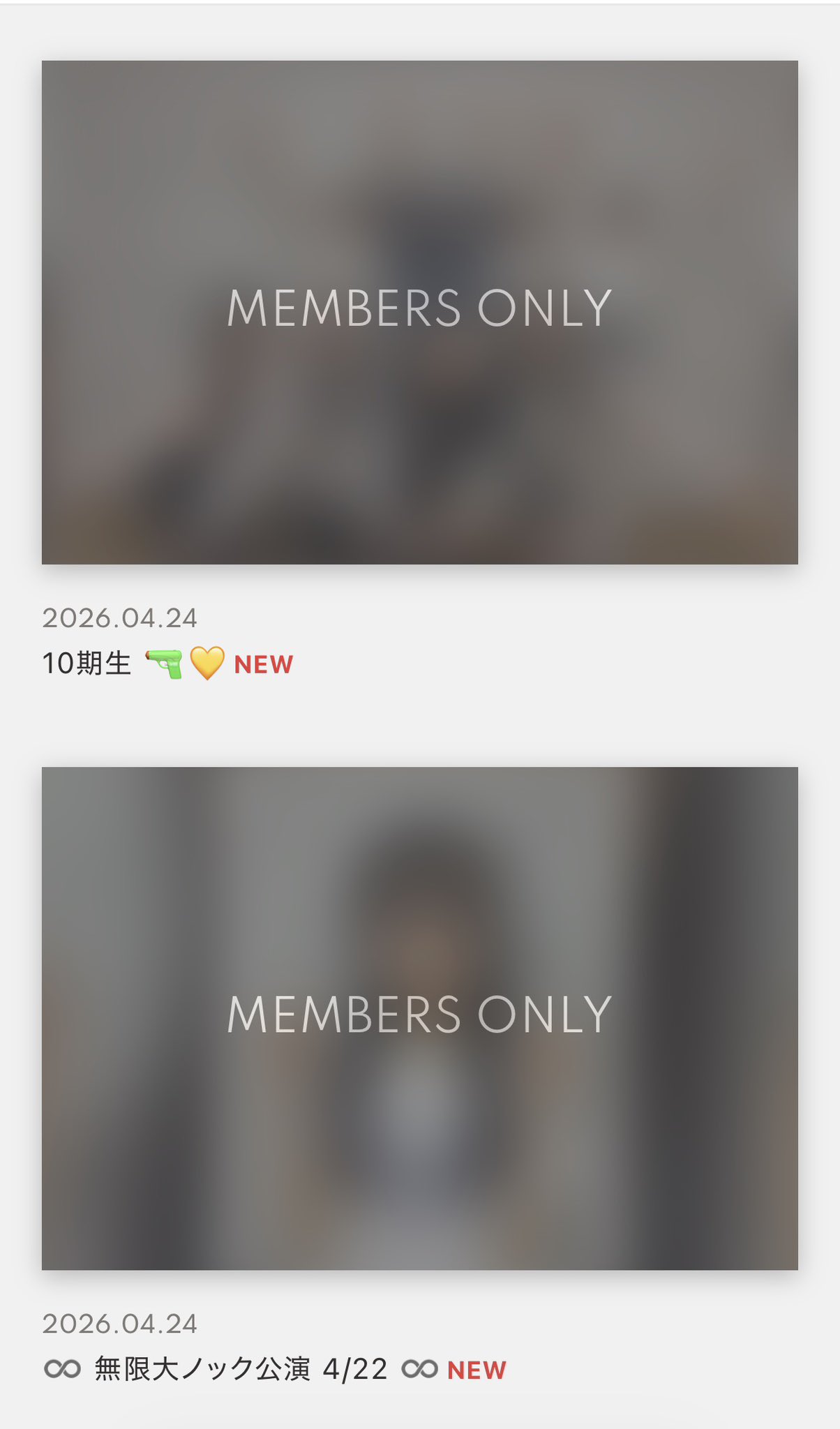Open the 無限大ノック公演 4/22 title link

240,1369
